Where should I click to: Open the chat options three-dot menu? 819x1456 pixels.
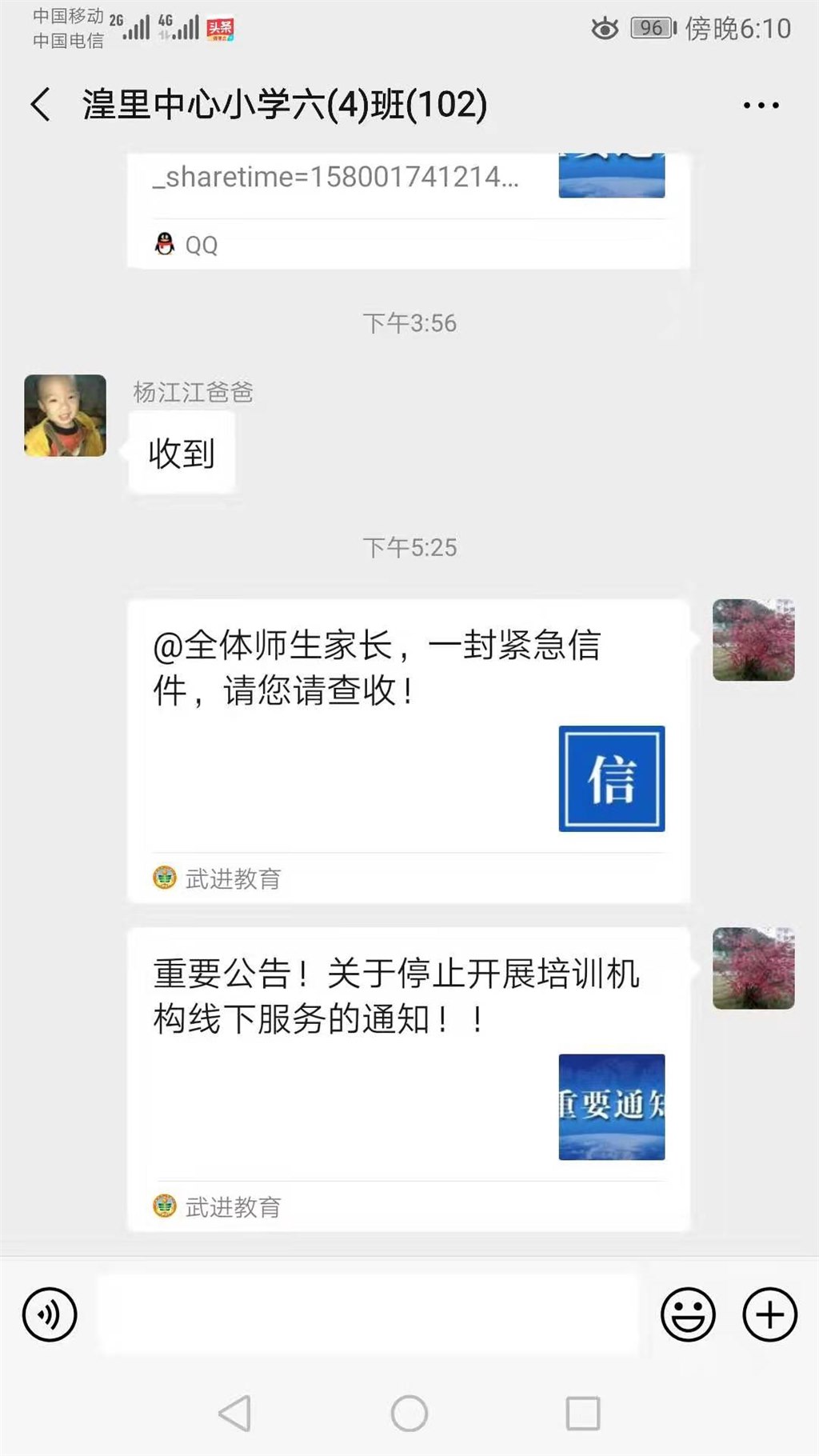click(761, 105)
